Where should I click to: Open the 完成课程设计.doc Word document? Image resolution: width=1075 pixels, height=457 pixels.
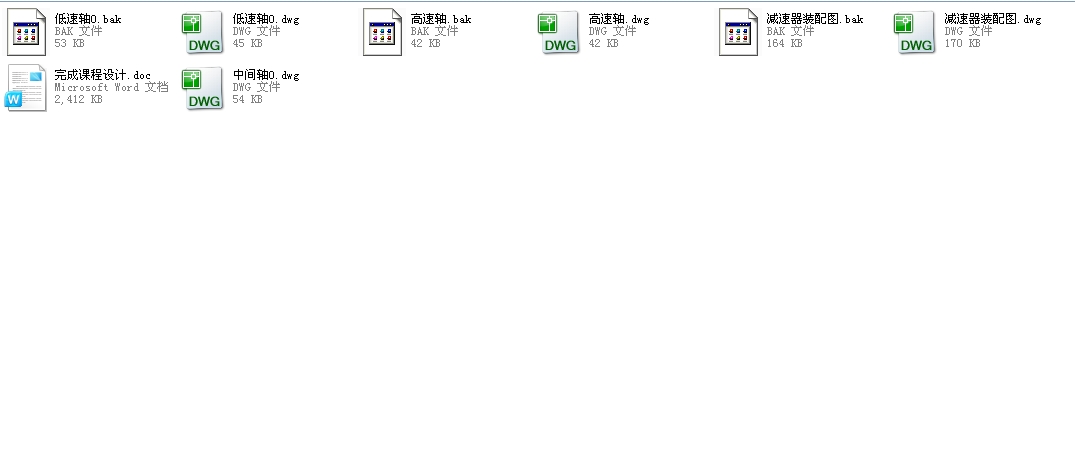tap(28, 87)
